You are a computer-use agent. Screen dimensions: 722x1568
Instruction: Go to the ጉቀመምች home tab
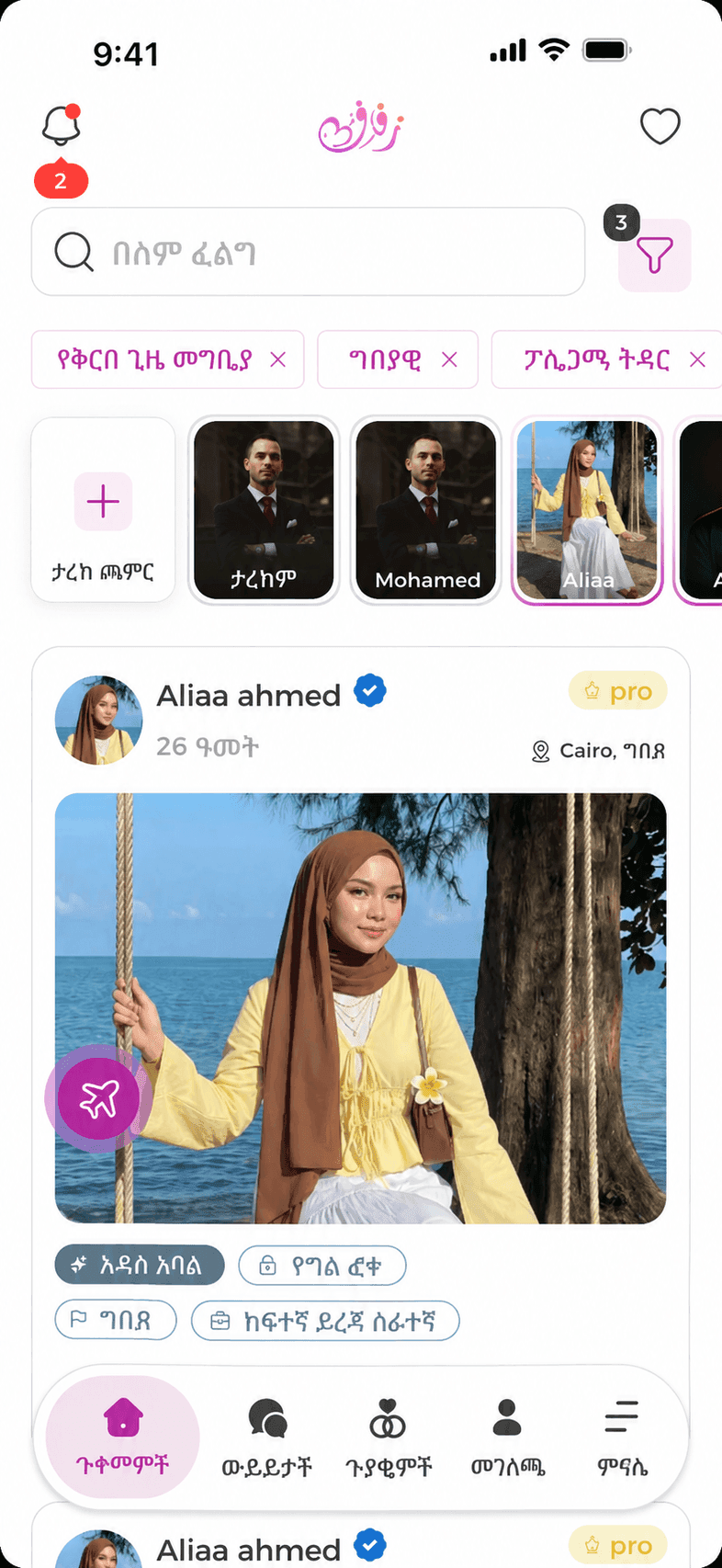123,1437
